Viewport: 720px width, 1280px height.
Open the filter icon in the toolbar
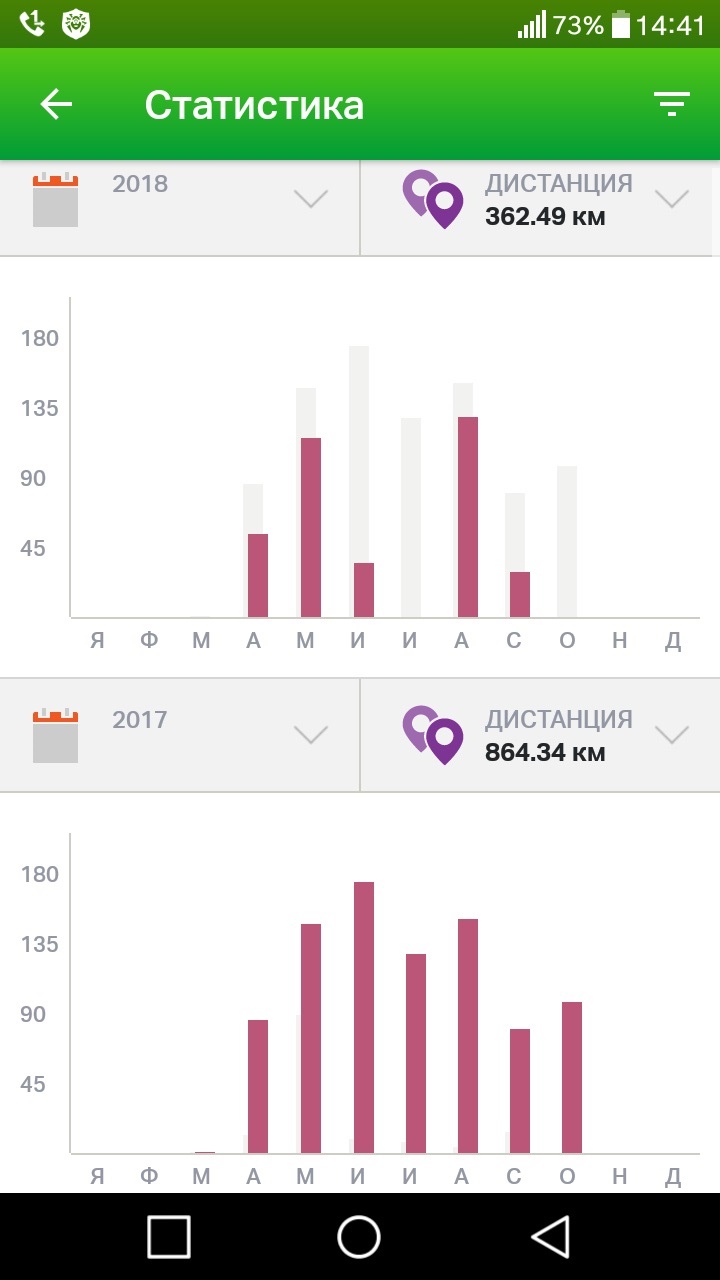coord(671,104)
